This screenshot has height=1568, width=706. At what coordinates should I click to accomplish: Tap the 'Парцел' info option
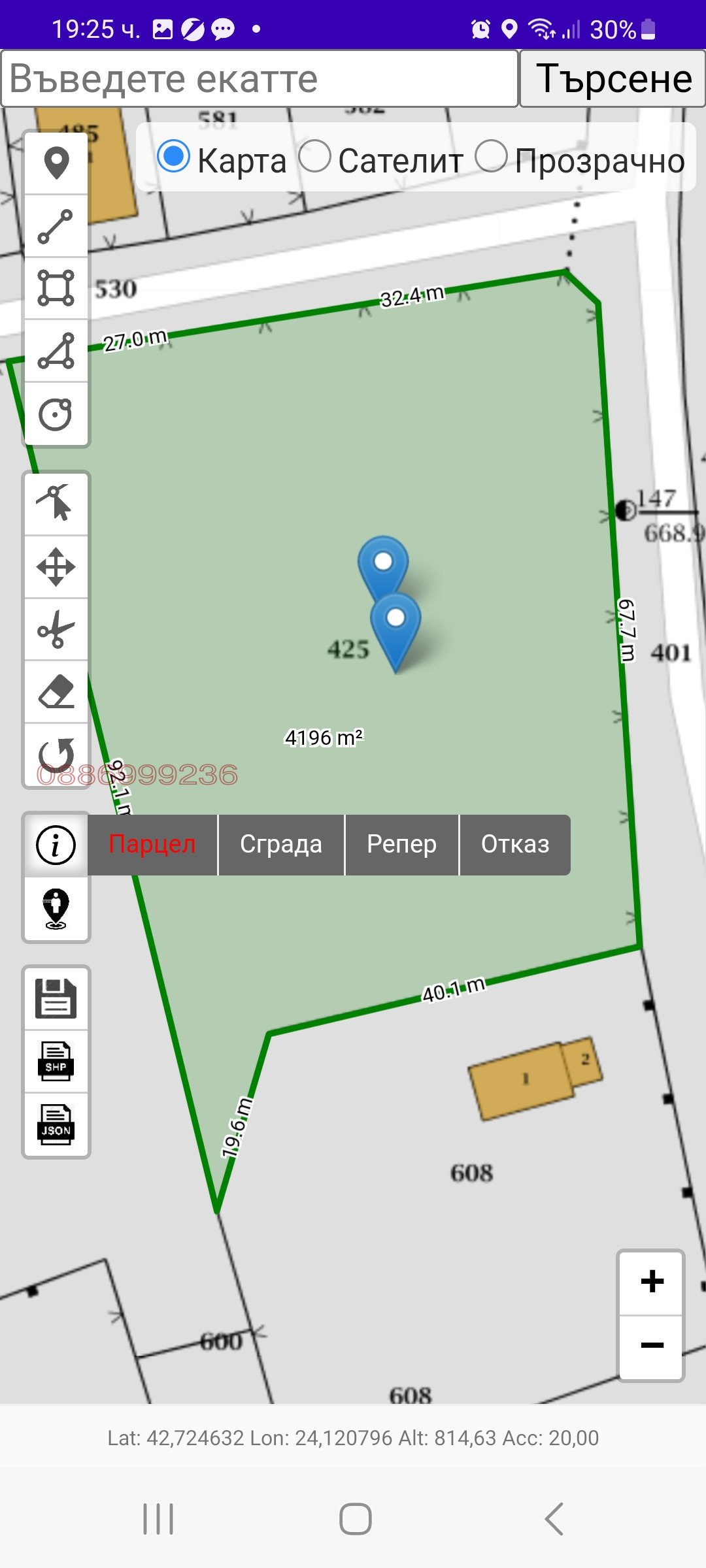point(152,844)
